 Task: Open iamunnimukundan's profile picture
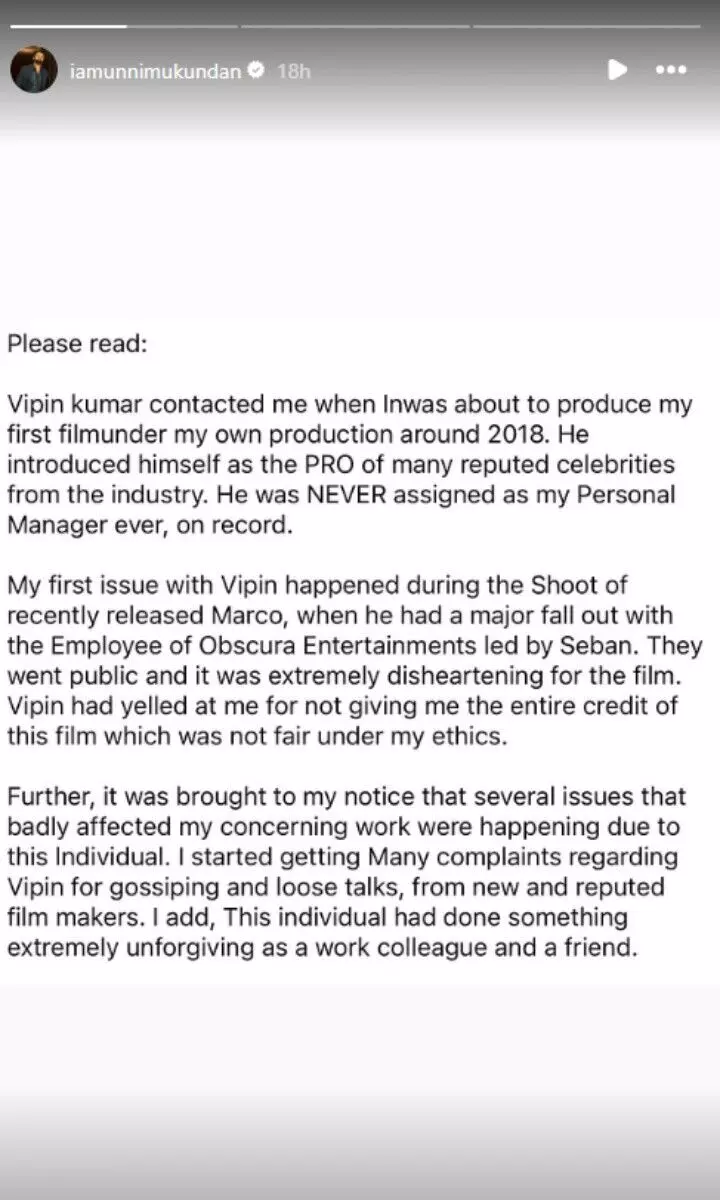coord(34,70)
